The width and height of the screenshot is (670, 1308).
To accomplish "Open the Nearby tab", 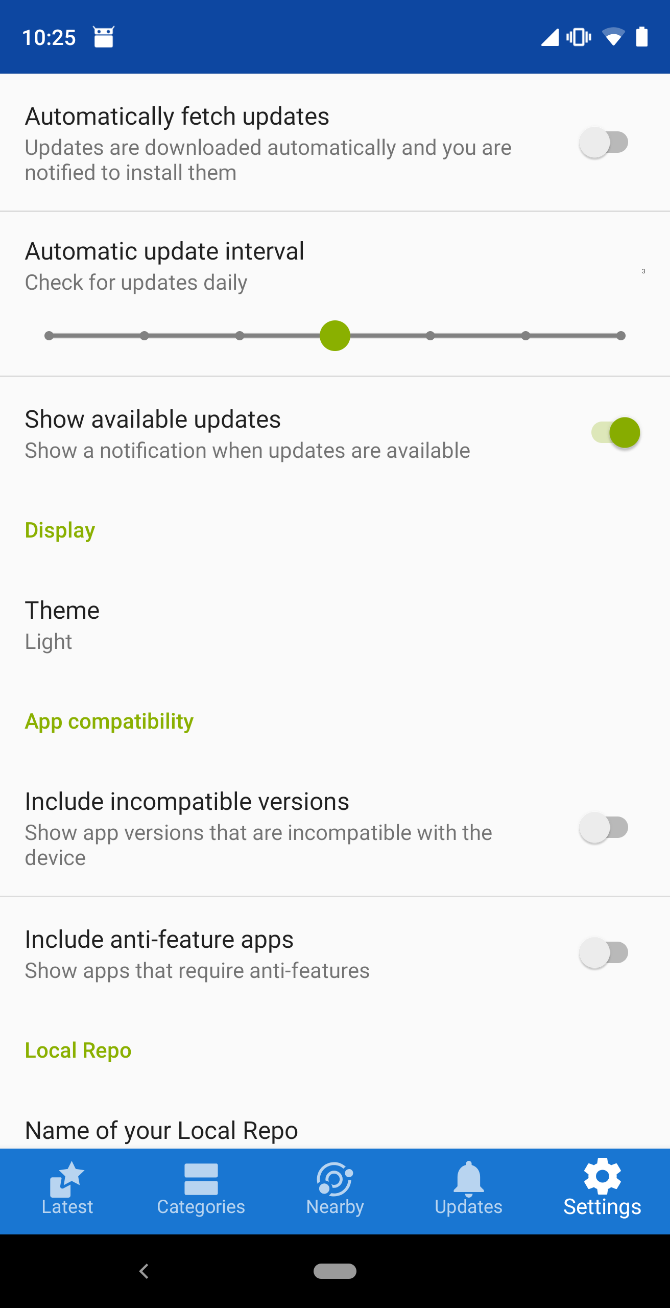I will point(335,1190).
